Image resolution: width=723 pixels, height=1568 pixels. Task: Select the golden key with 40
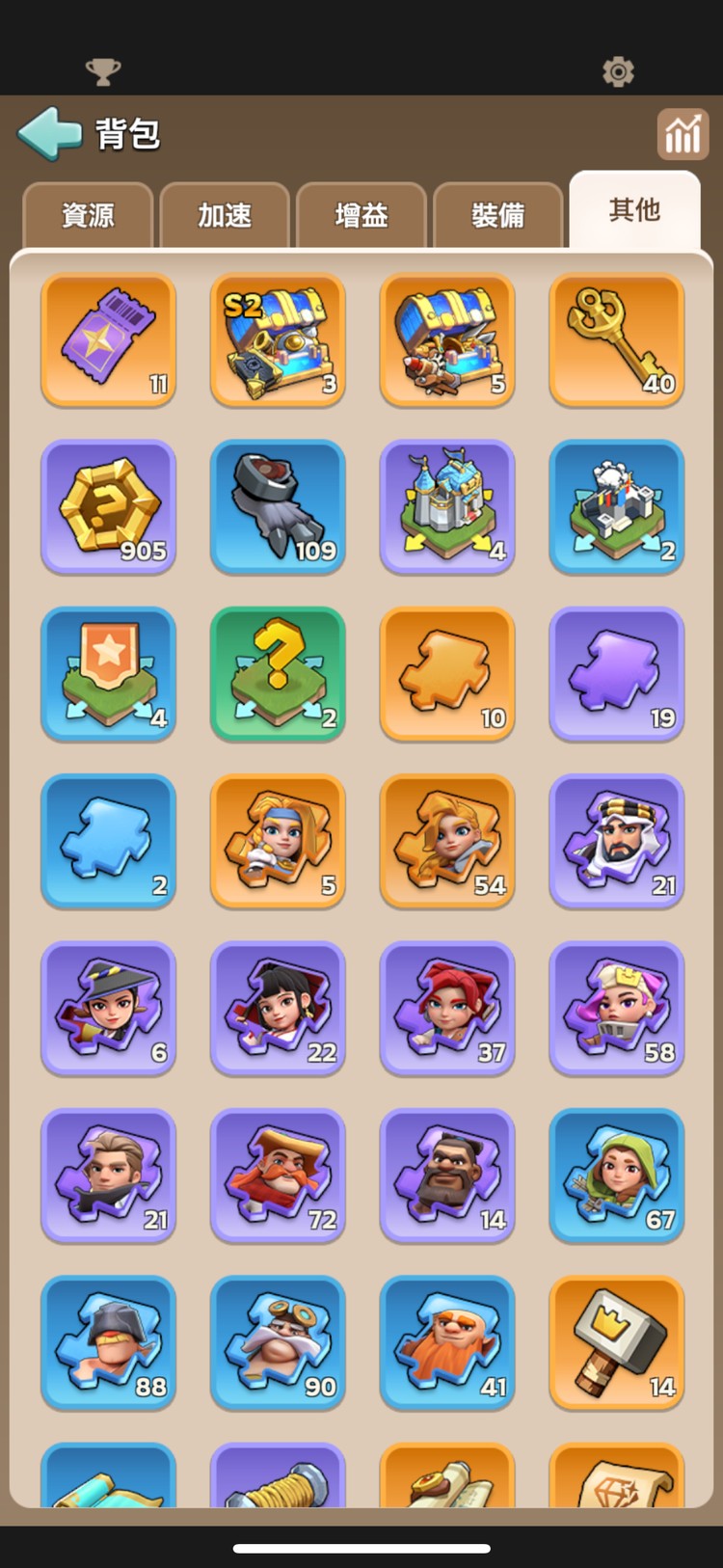tap(617, 339)
